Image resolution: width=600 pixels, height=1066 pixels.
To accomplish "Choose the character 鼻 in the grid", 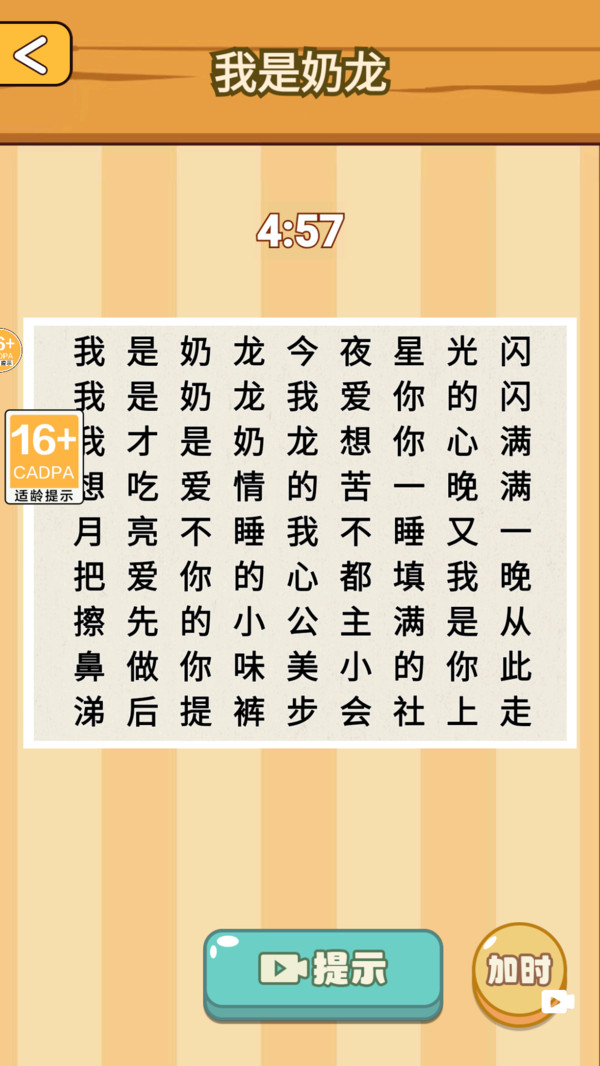I will (89, 668).
